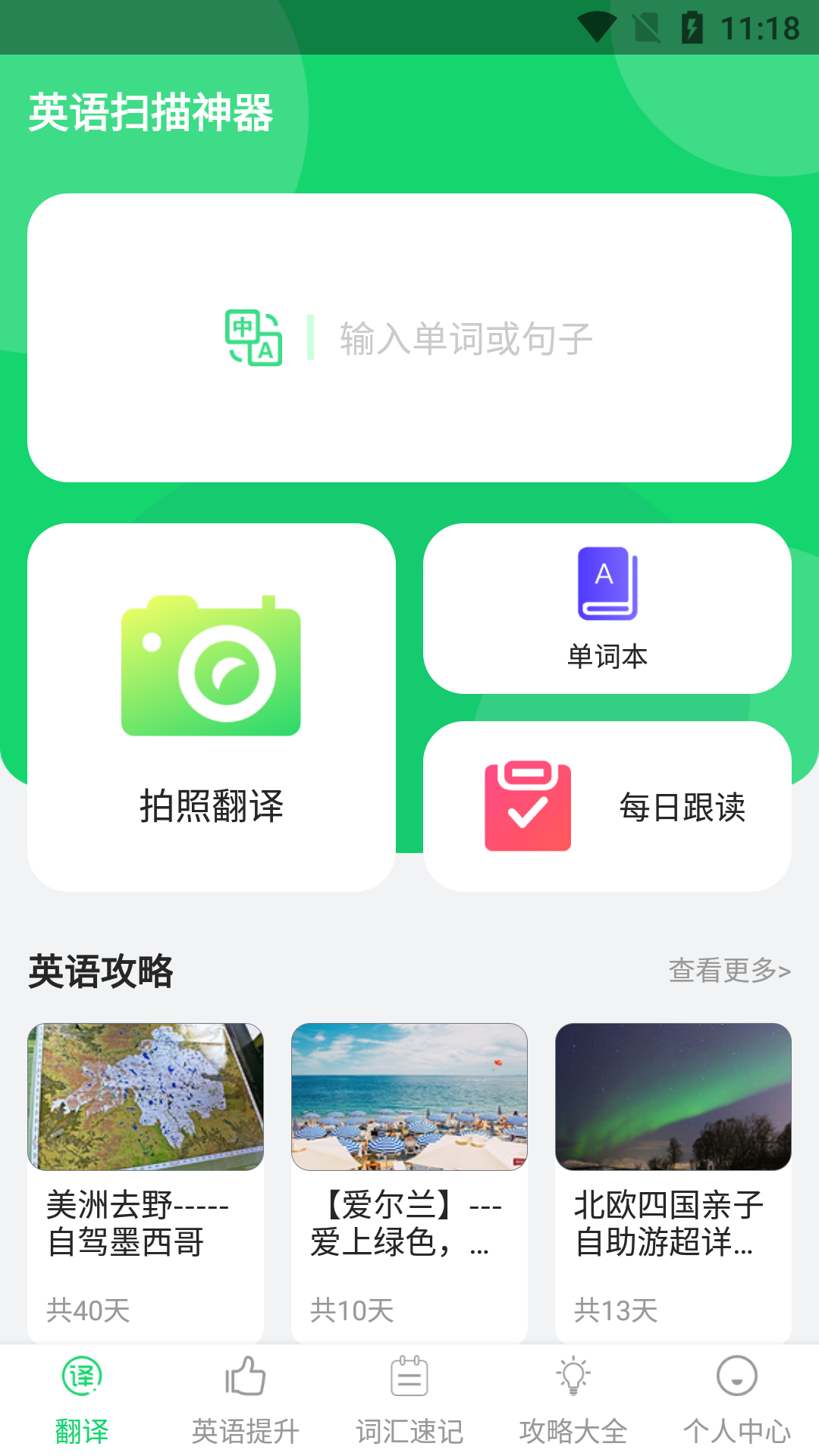Open the Nordic aurora travel thumbnail
The width and height of the screenshot is (819, 1456).
point(672,1095)
